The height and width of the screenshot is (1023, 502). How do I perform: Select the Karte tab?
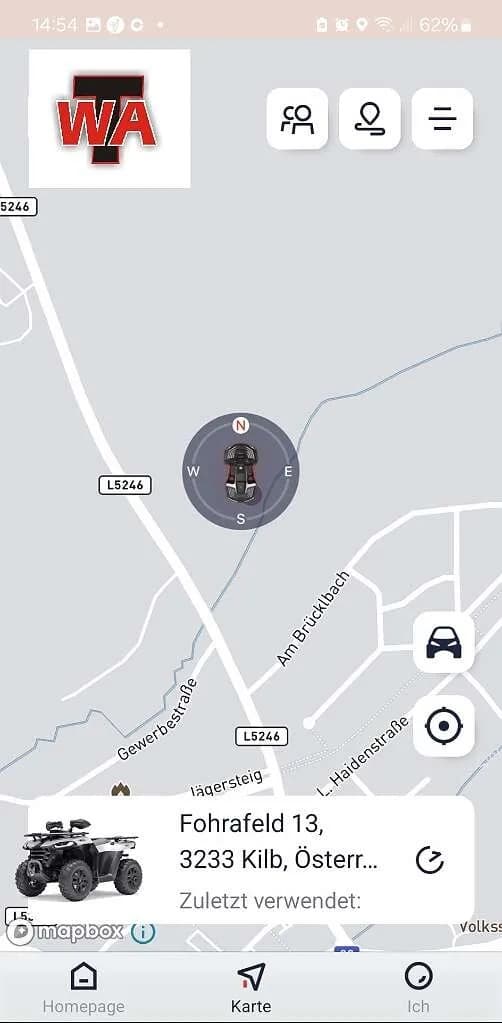coord(251,988)
